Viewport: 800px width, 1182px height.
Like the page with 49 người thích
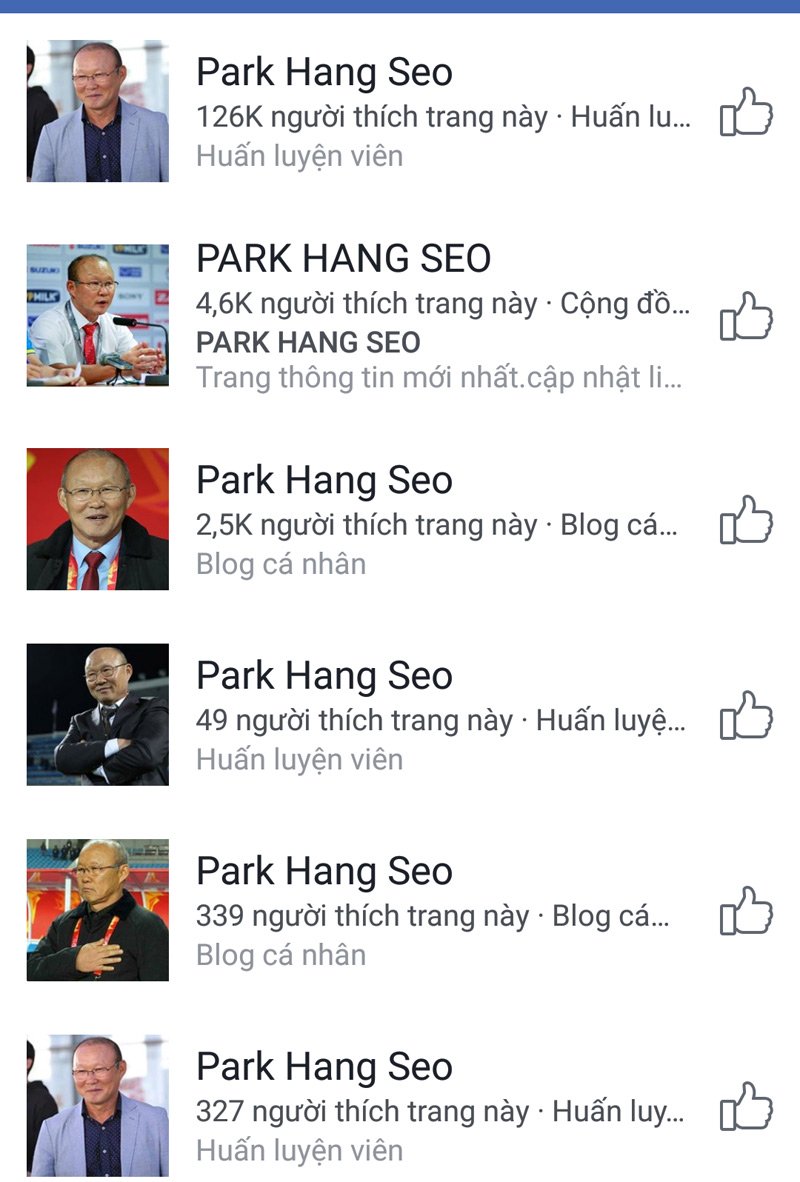coord(746,716)
